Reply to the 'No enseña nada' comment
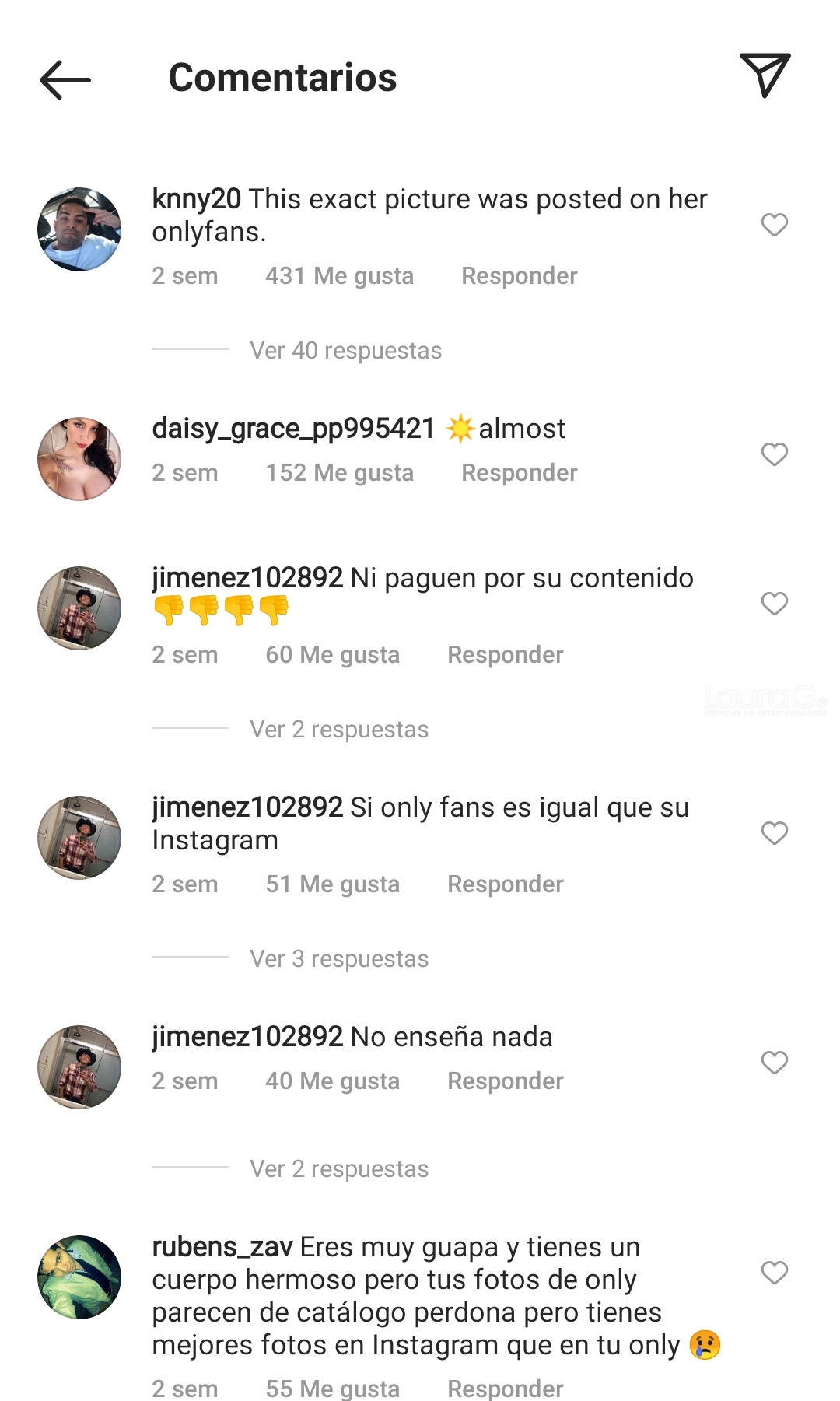 (x=505, y=1081)
